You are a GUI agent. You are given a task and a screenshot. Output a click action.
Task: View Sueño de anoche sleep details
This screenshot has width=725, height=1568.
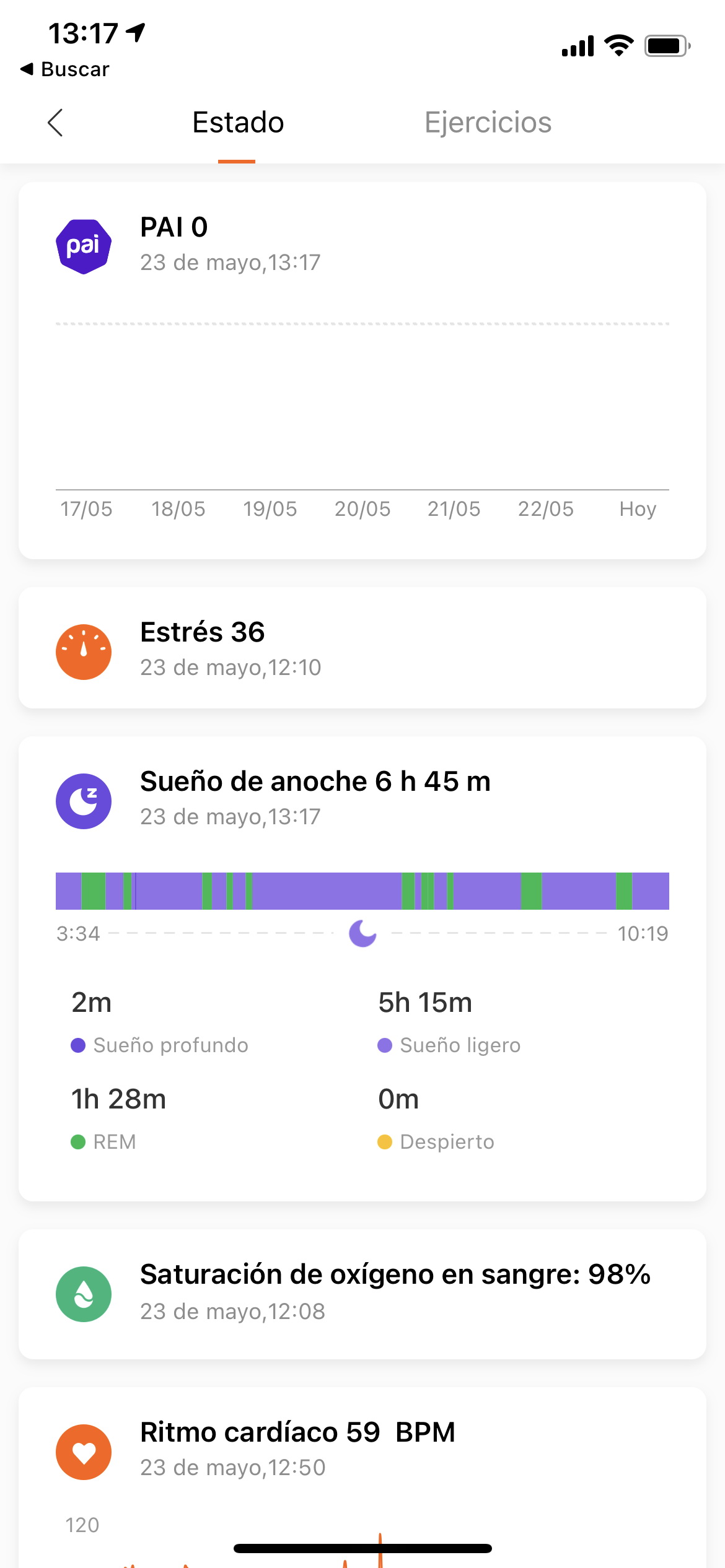(362, 969)
